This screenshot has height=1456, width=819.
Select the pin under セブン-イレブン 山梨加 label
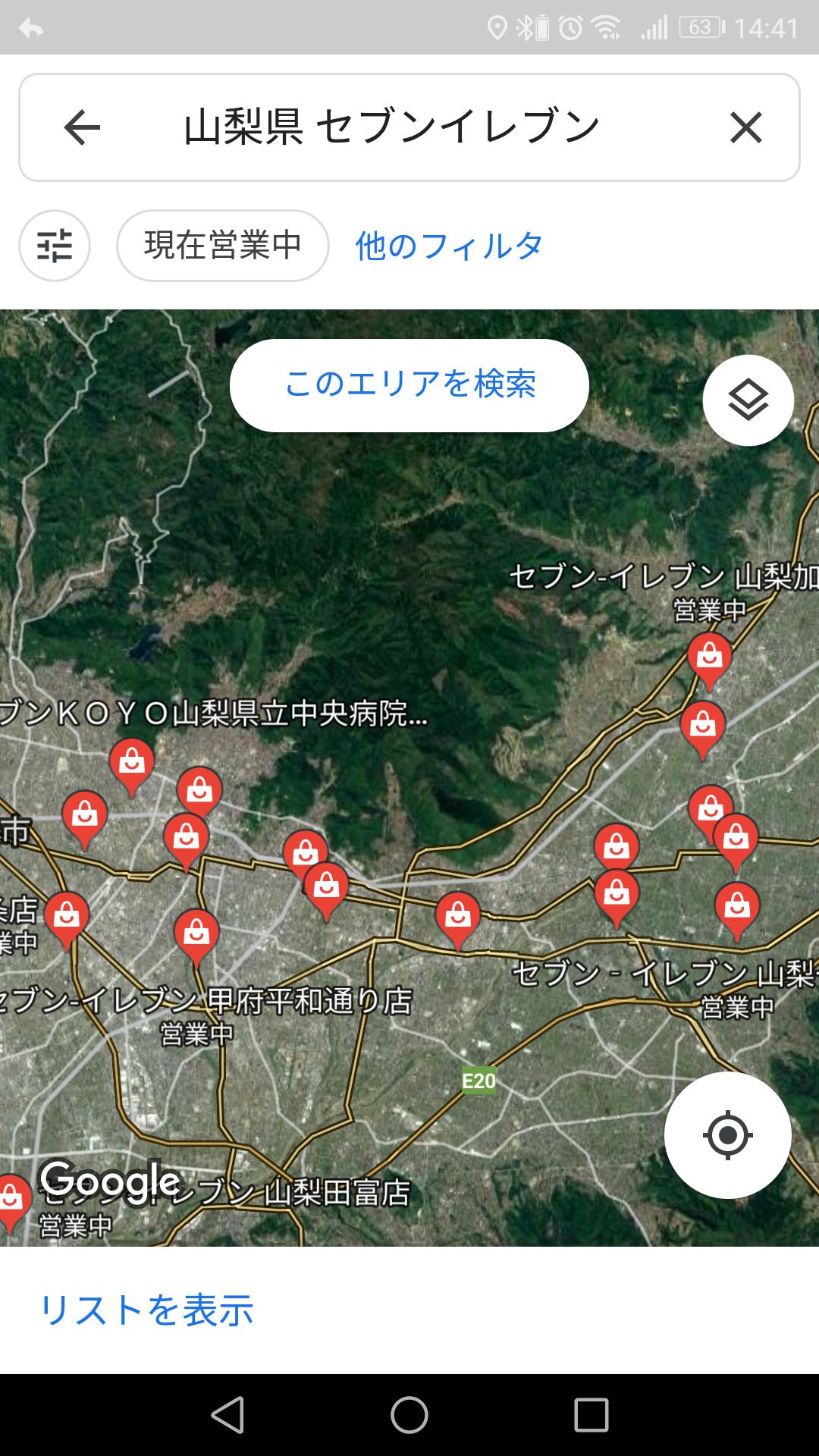tap(710, 658)
